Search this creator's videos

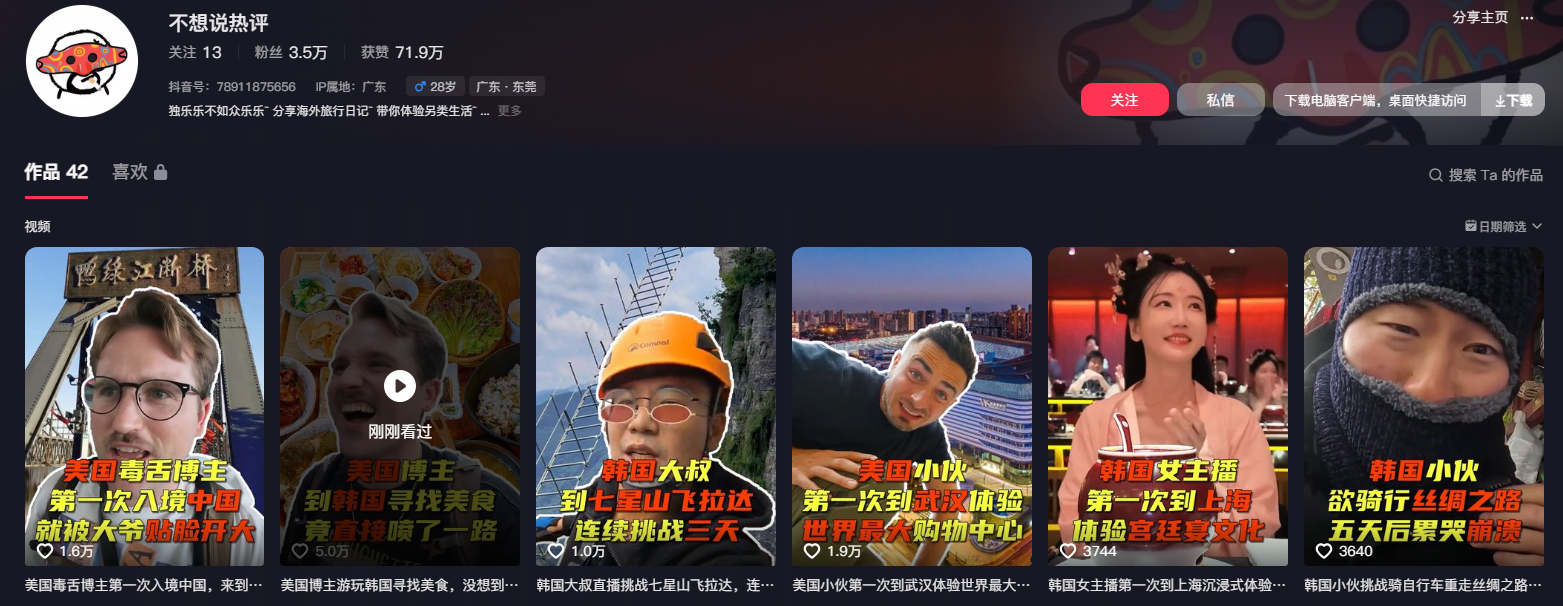pyautogui.click(x=1486, y=175)
